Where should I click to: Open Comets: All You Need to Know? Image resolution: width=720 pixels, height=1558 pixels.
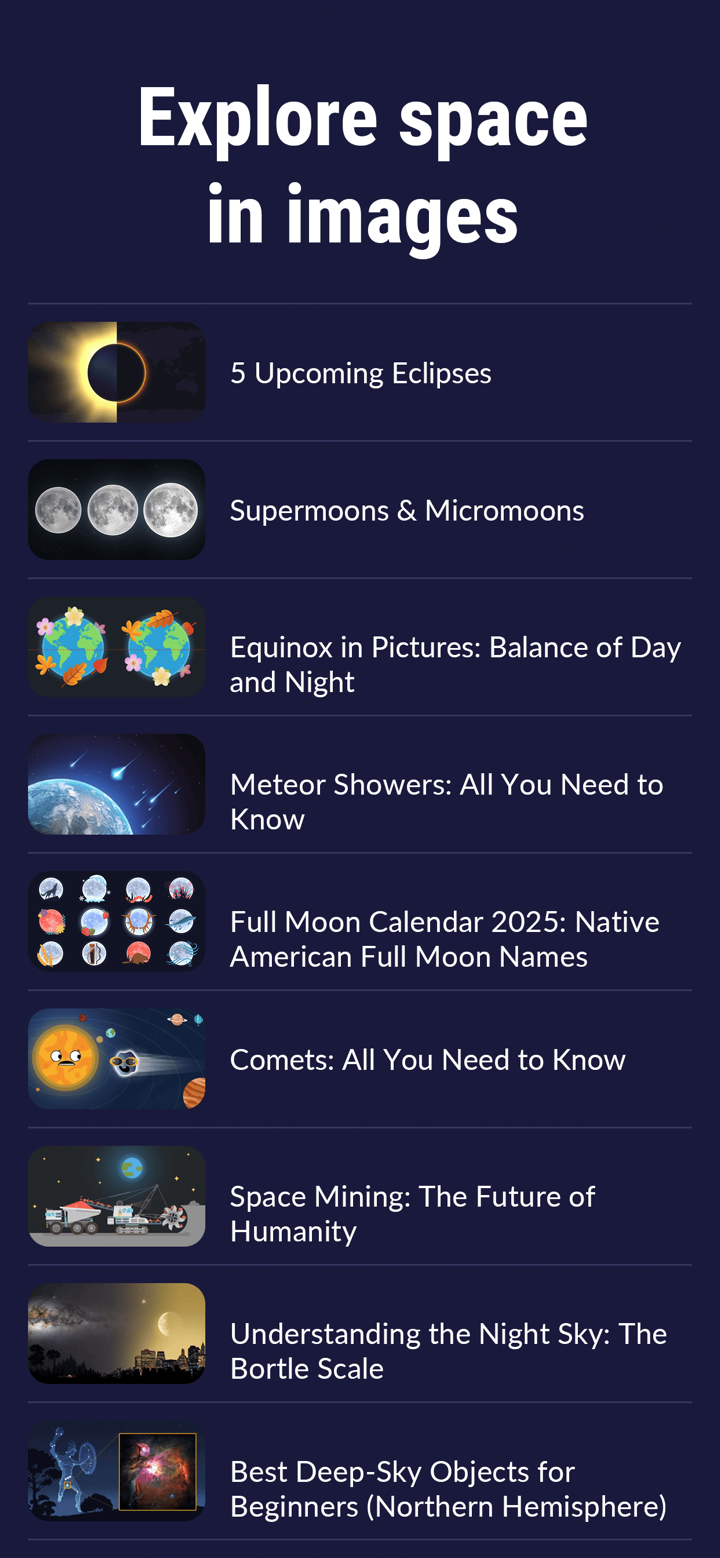[428, 1059]
